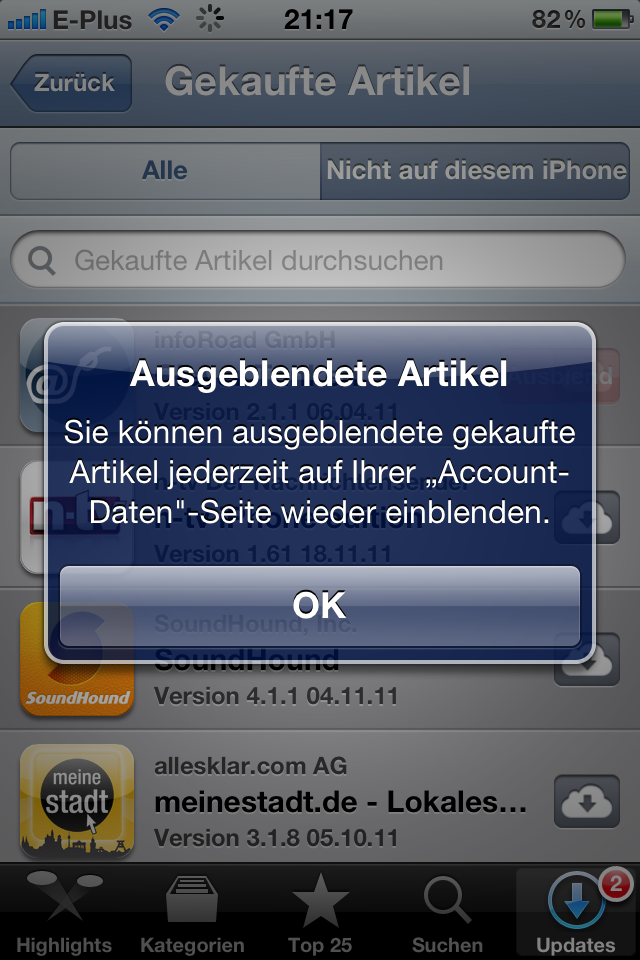Switch to the Alle segment
Screen dimensions: 640x960
point(165,171)
